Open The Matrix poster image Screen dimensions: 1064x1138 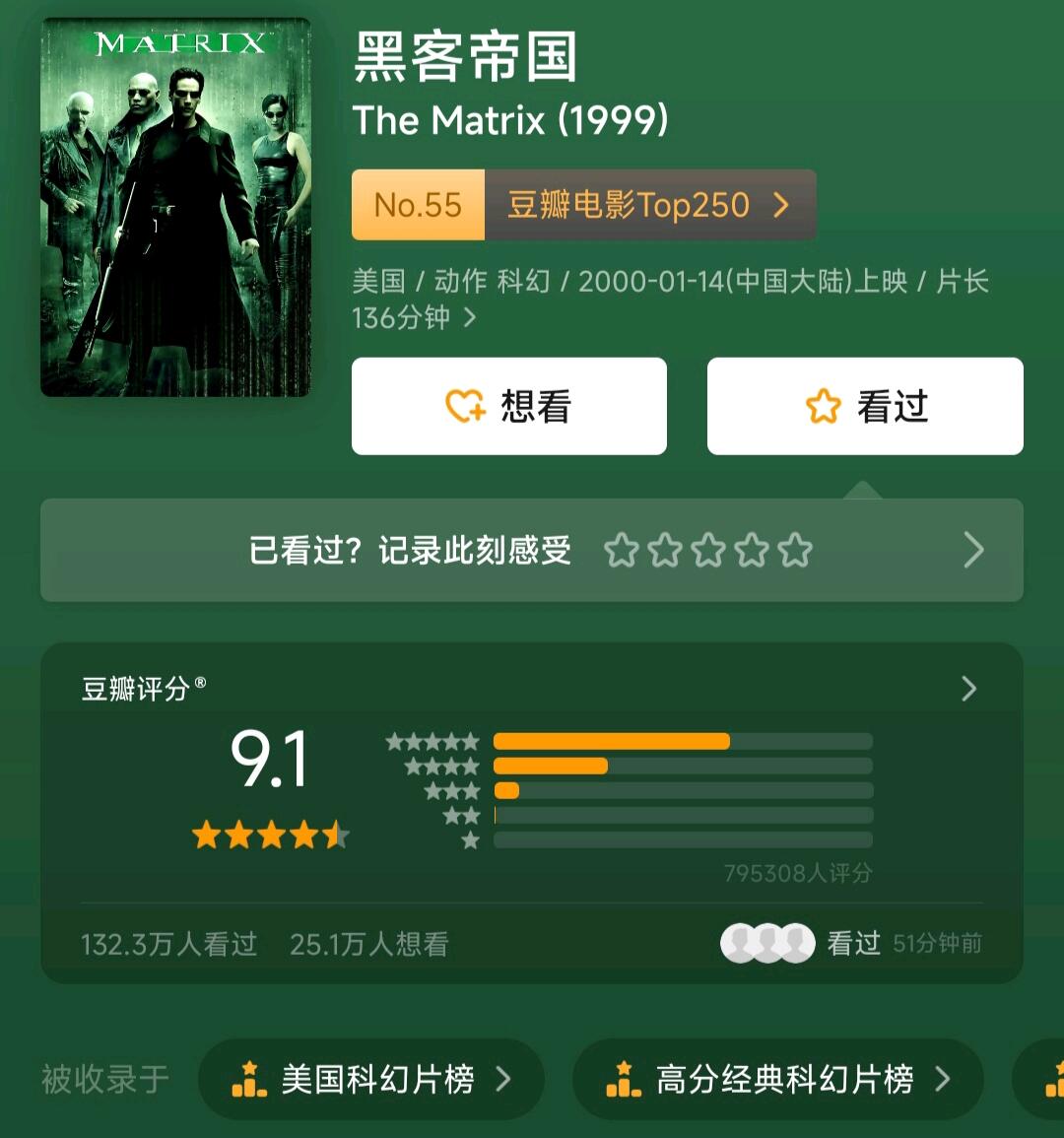[x=175, y=208]
